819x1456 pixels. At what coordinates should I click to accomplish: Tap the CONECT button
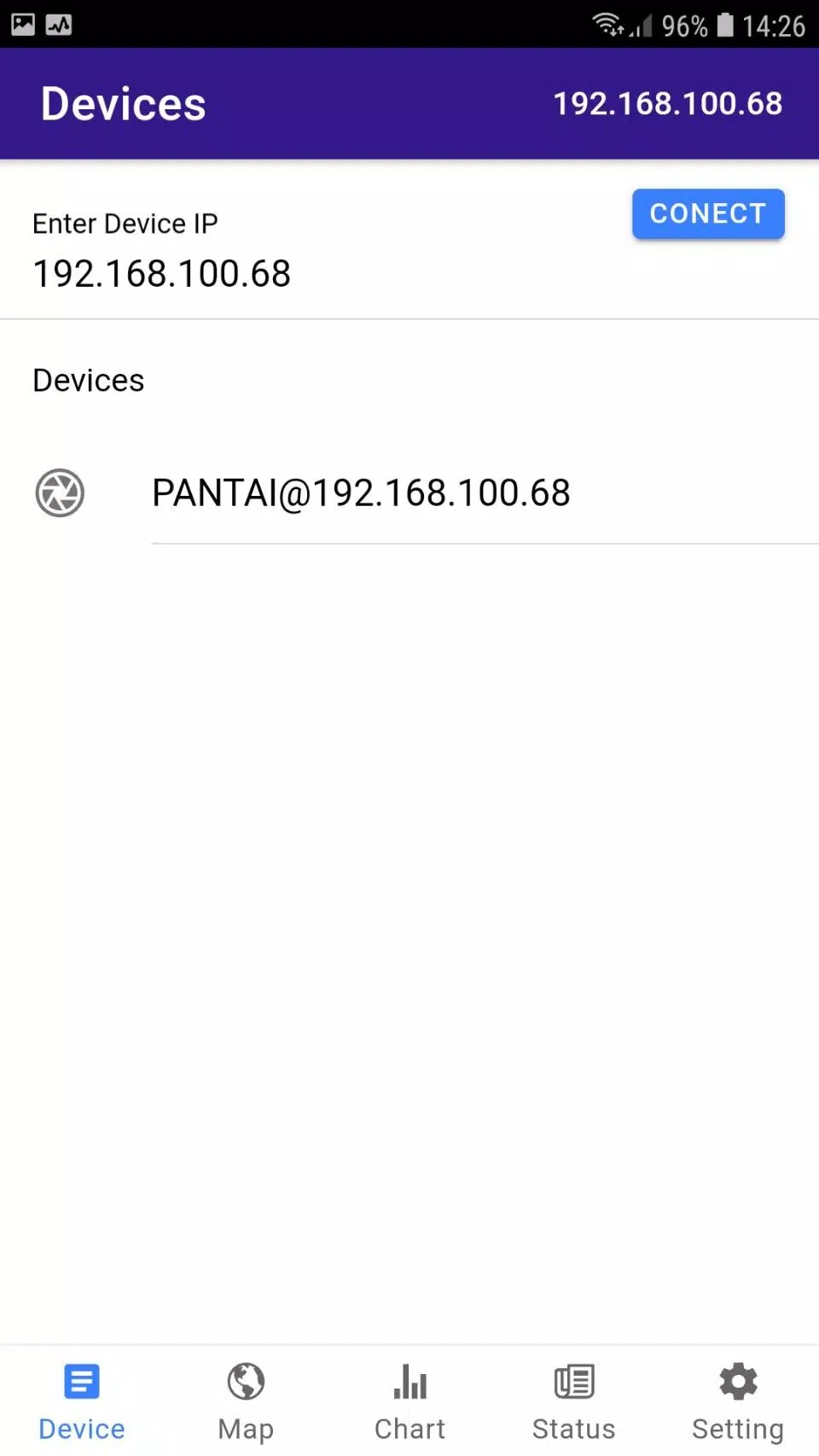pyautogui.click(x=707, y=213)
